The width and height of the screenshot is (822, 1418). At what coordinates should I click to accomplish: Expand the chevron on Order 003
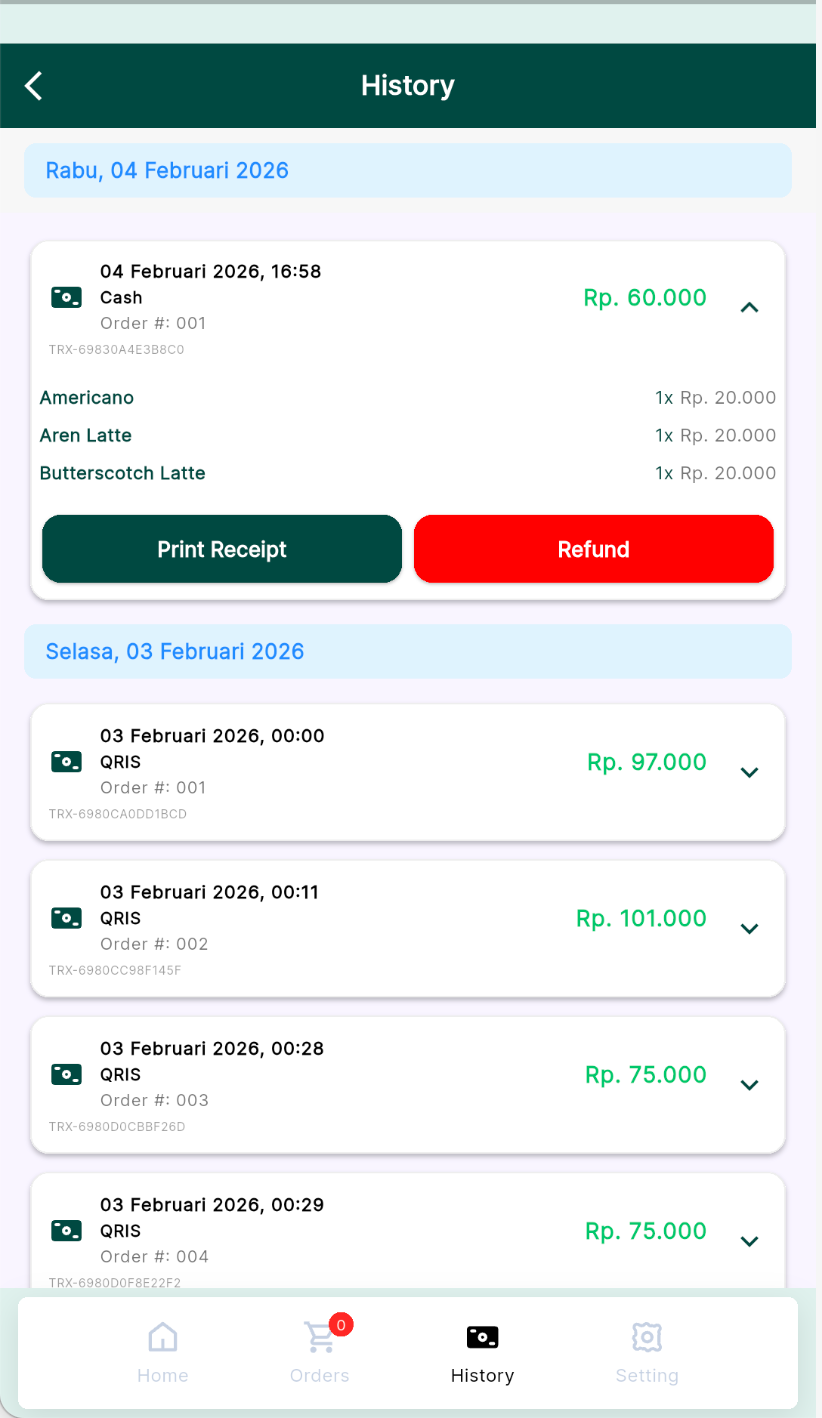pyautogui.click(x=749, y=1085)
